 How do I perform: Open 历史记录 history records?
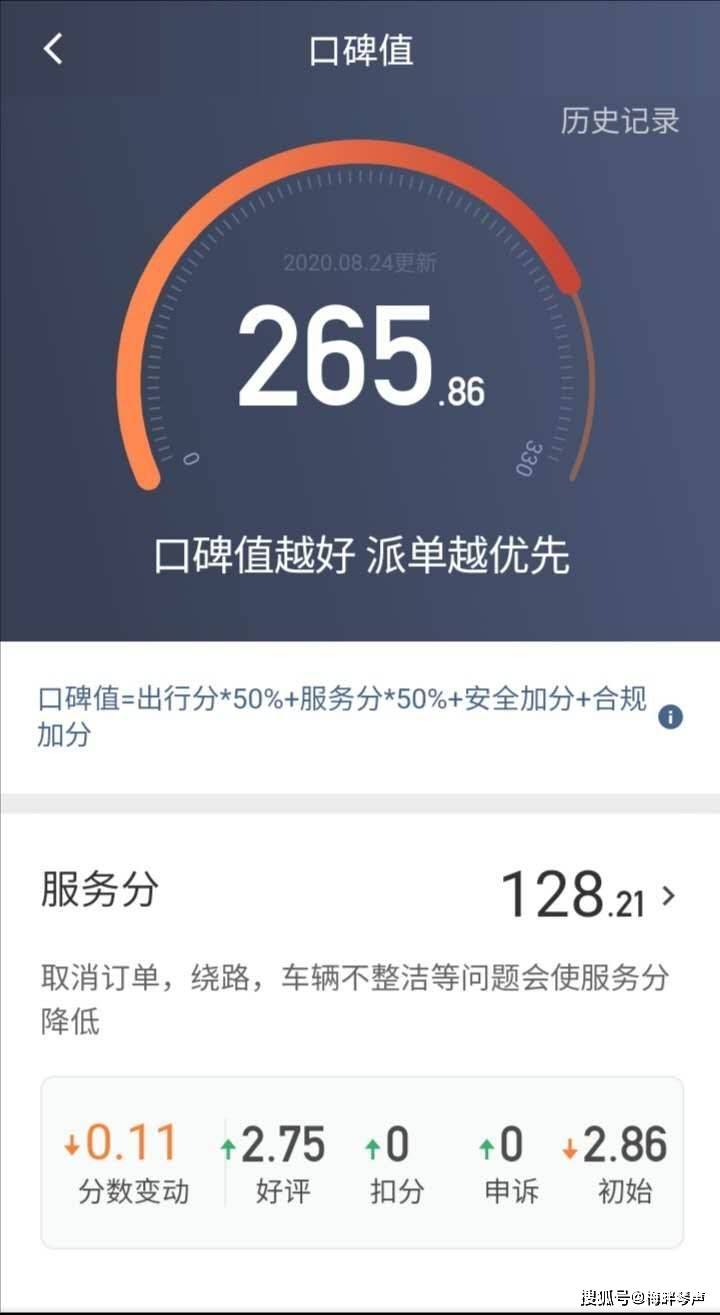point(620,120)
